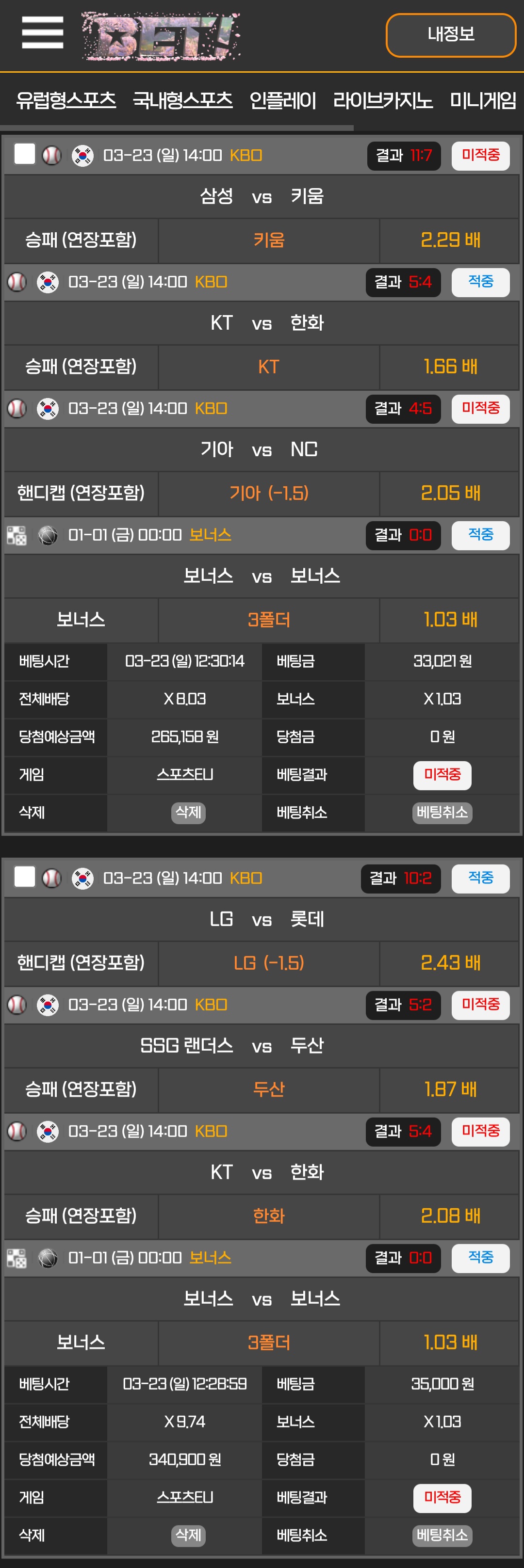Delete the 35,000원 bet with 삭제
The width and height of the screenshot is (524, 1568).
point(188,1535)
